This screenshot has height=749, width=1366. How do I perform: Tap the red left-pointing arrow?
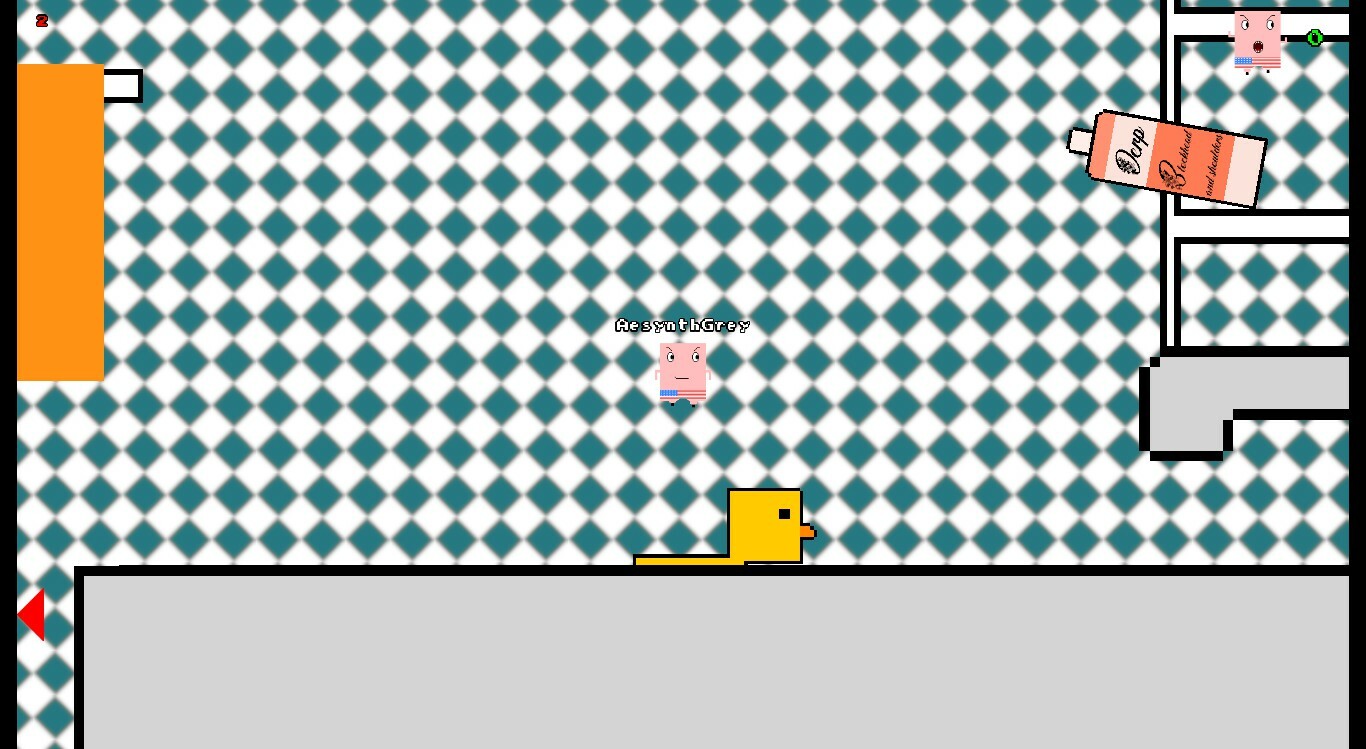(33, 614)
